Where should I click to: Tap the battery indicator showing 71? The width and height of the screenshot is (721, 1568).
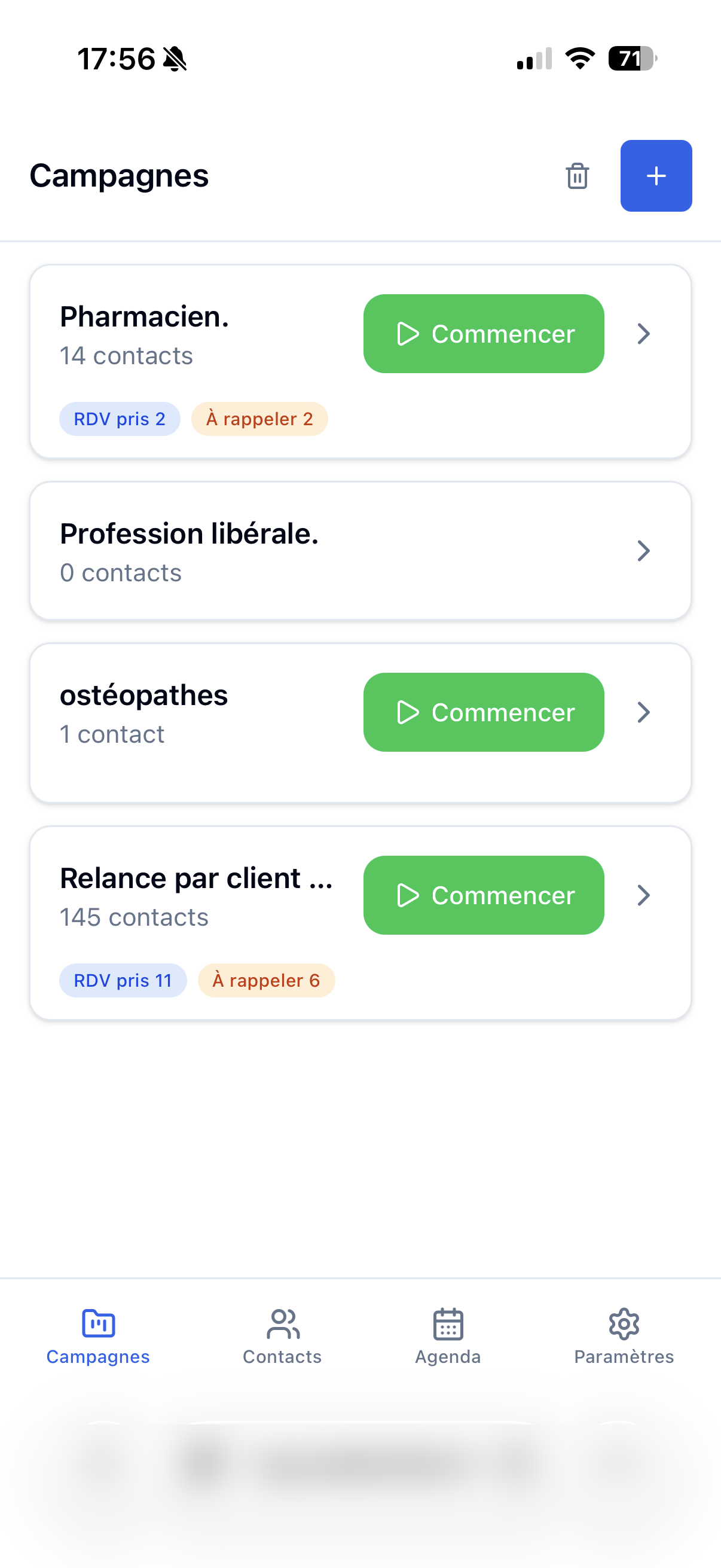point(630,59)
